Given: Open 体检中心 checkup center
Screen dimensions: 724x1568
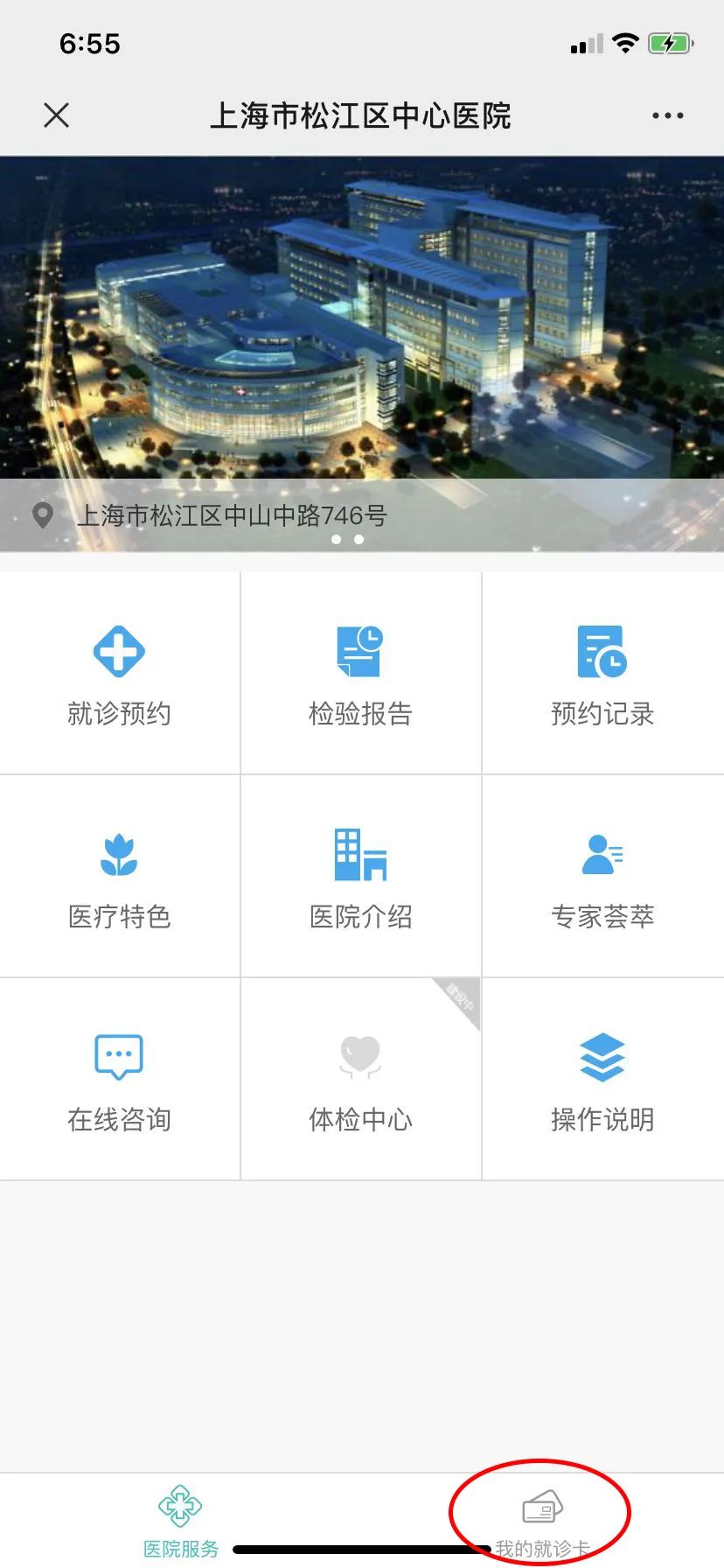Looking at the screenshot, I should tap(360, 1081).
